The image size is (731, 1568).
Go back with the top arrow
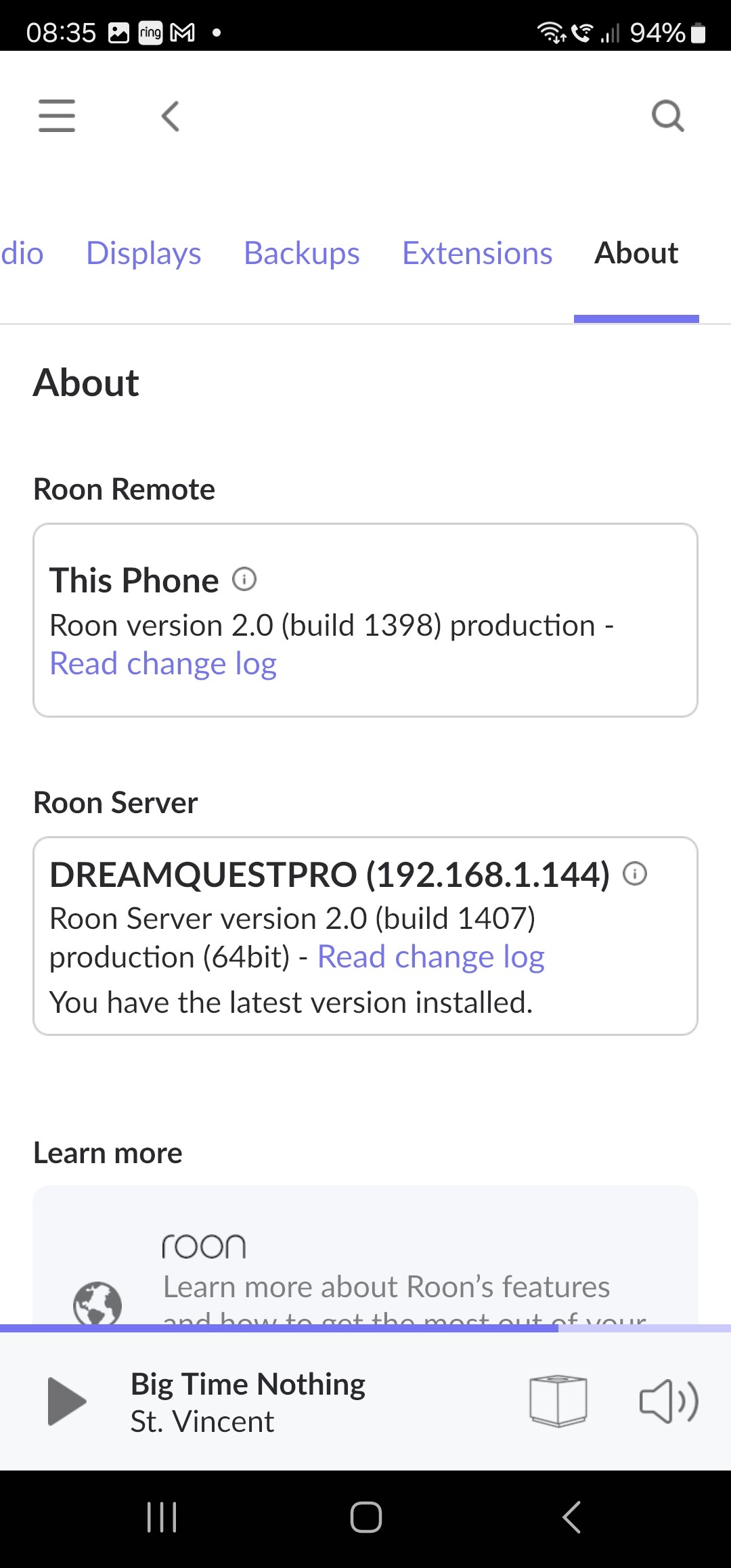pyautogui.click(x=171, y=116)
